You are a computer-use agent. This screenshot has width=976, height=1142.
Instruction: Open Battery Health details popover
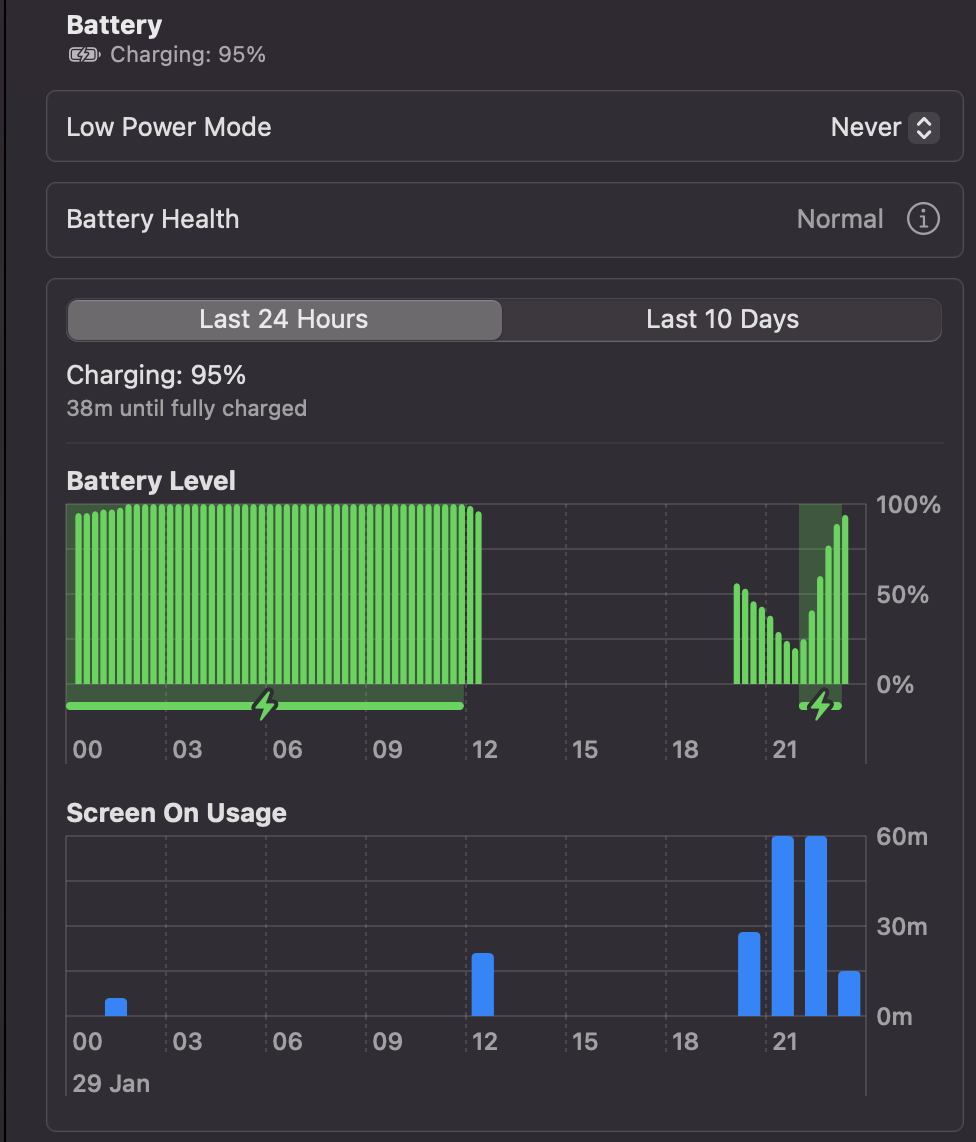click(x=925, y=219)
